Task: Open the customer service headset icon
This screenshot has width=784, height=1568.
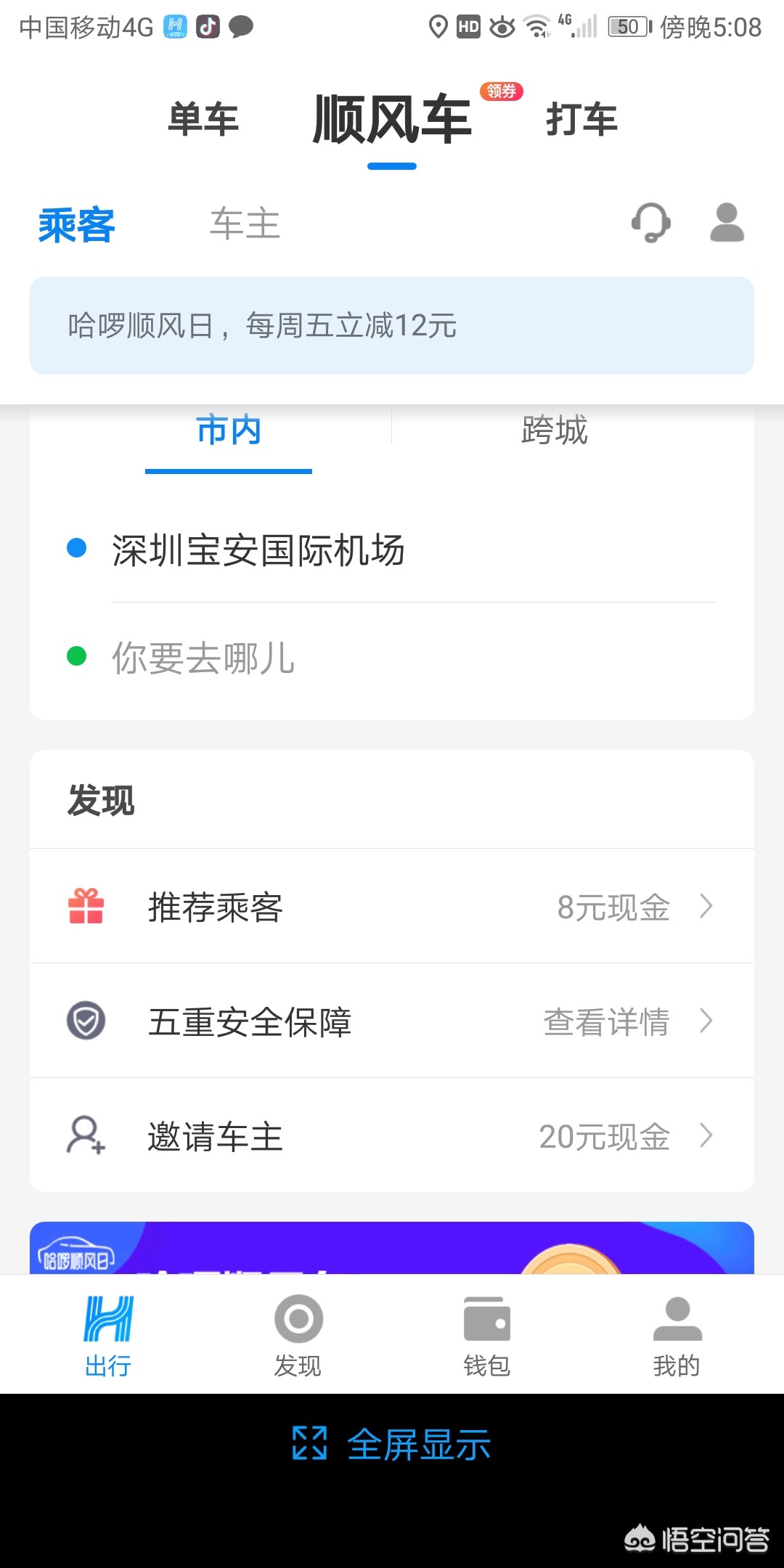Action: [x=650, y=222]
